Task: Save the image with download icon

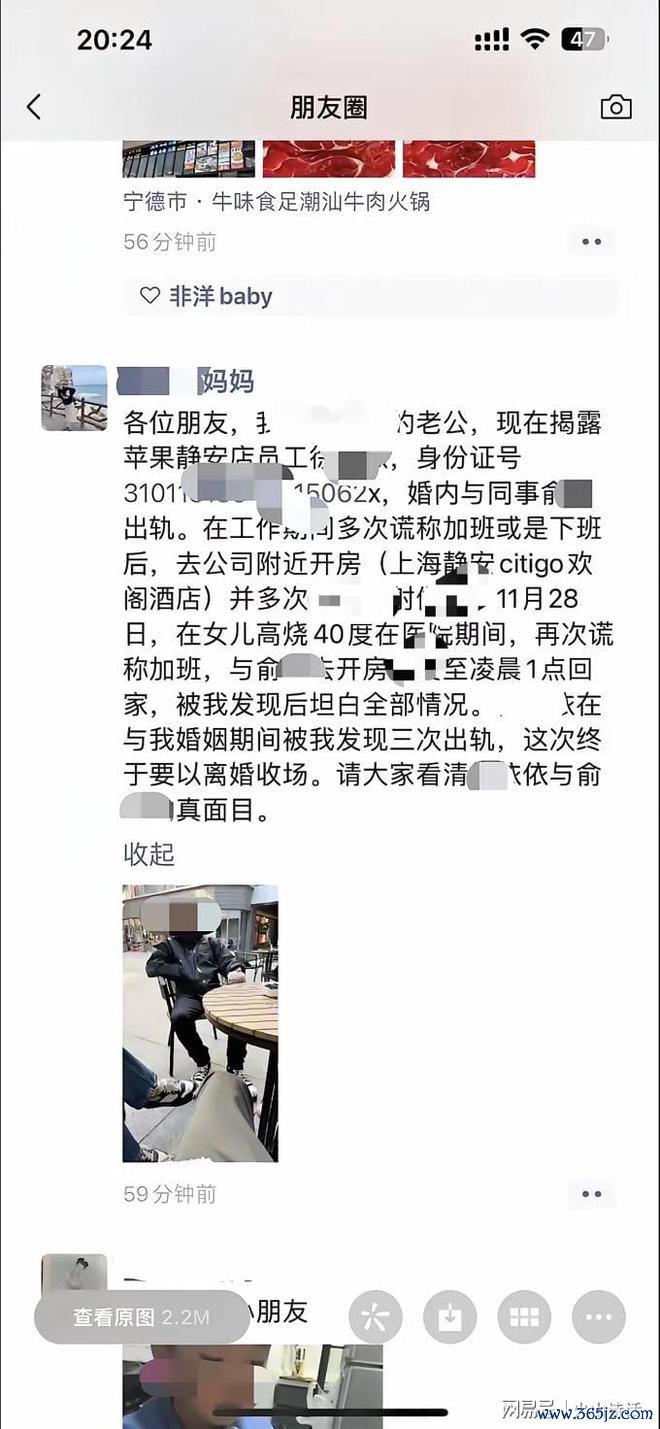Action: pyautogui.click(x=450, y=1317)
